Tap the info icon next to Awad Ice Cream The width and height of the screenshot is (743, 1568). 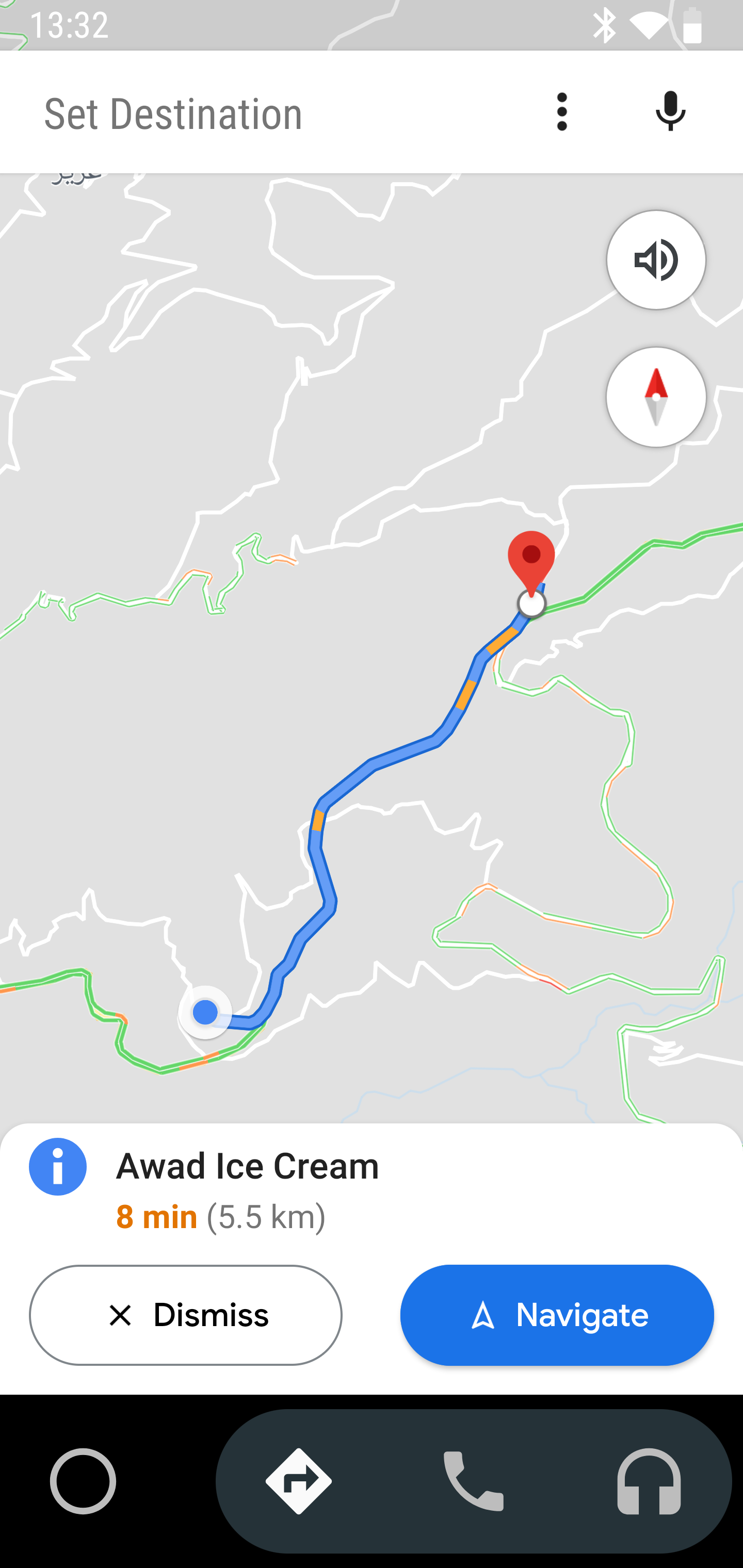[58, 1167]
